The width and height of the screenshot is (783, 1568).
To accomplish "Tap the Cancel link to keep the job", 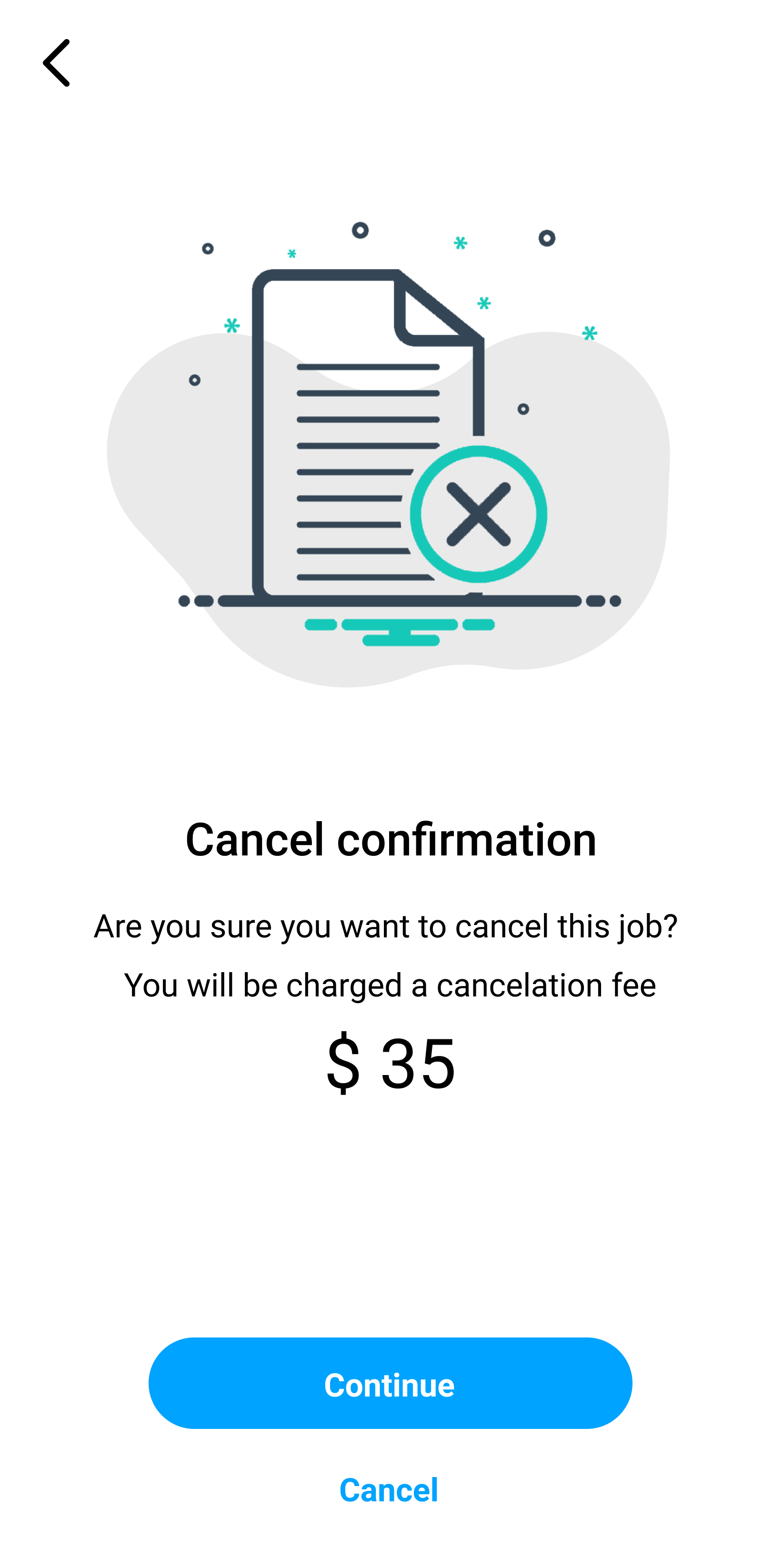I will [x=389, y=1489].
